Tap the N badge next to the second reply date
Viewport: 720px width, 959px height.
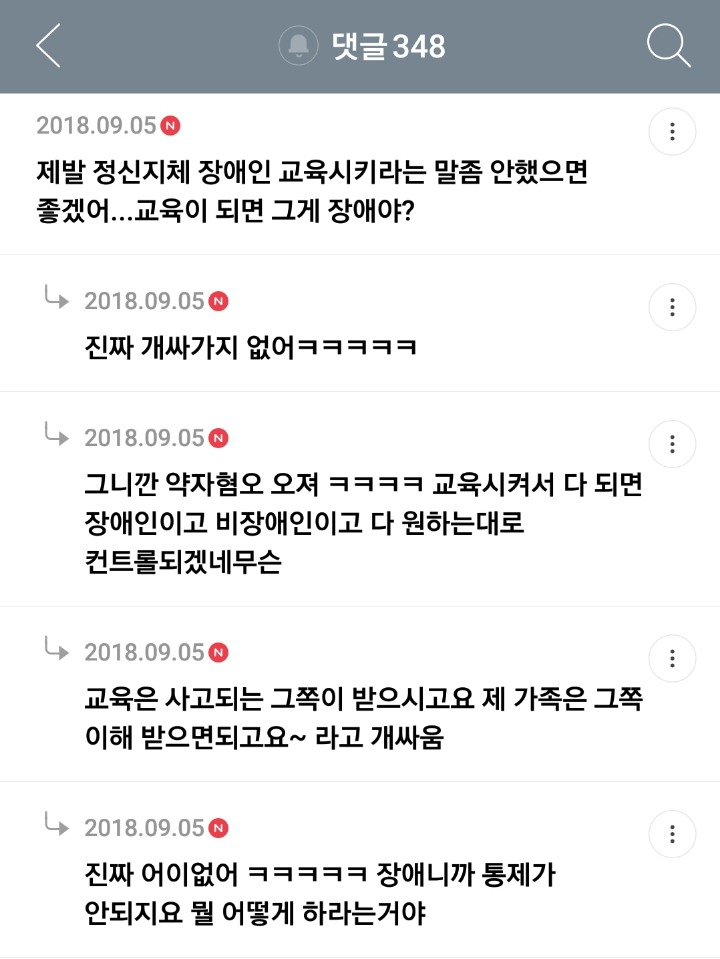coord(216,437)
